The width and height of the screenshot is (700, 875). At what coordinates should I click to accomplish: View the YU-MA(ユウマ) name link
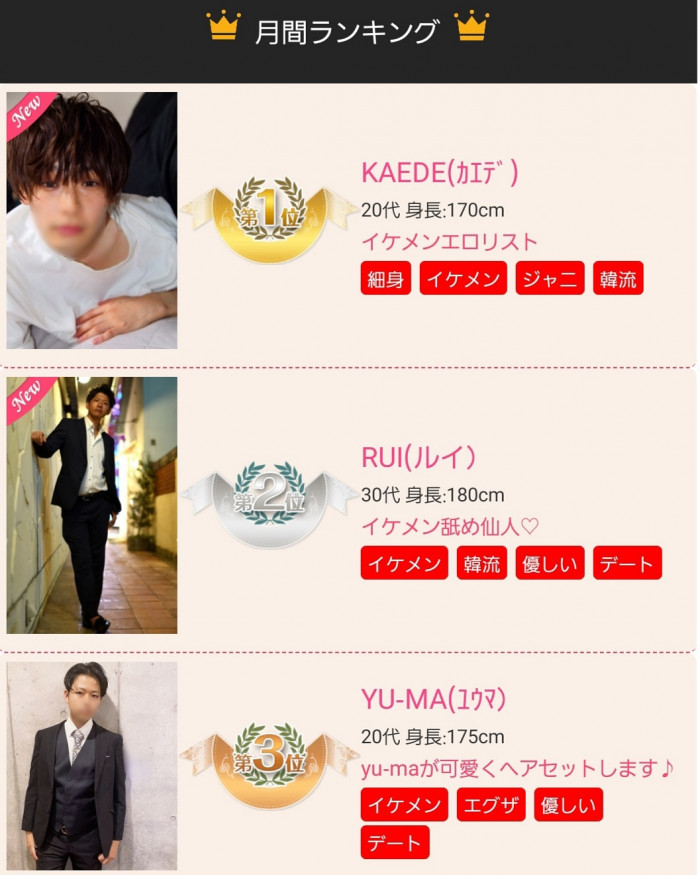pos(440,698)
